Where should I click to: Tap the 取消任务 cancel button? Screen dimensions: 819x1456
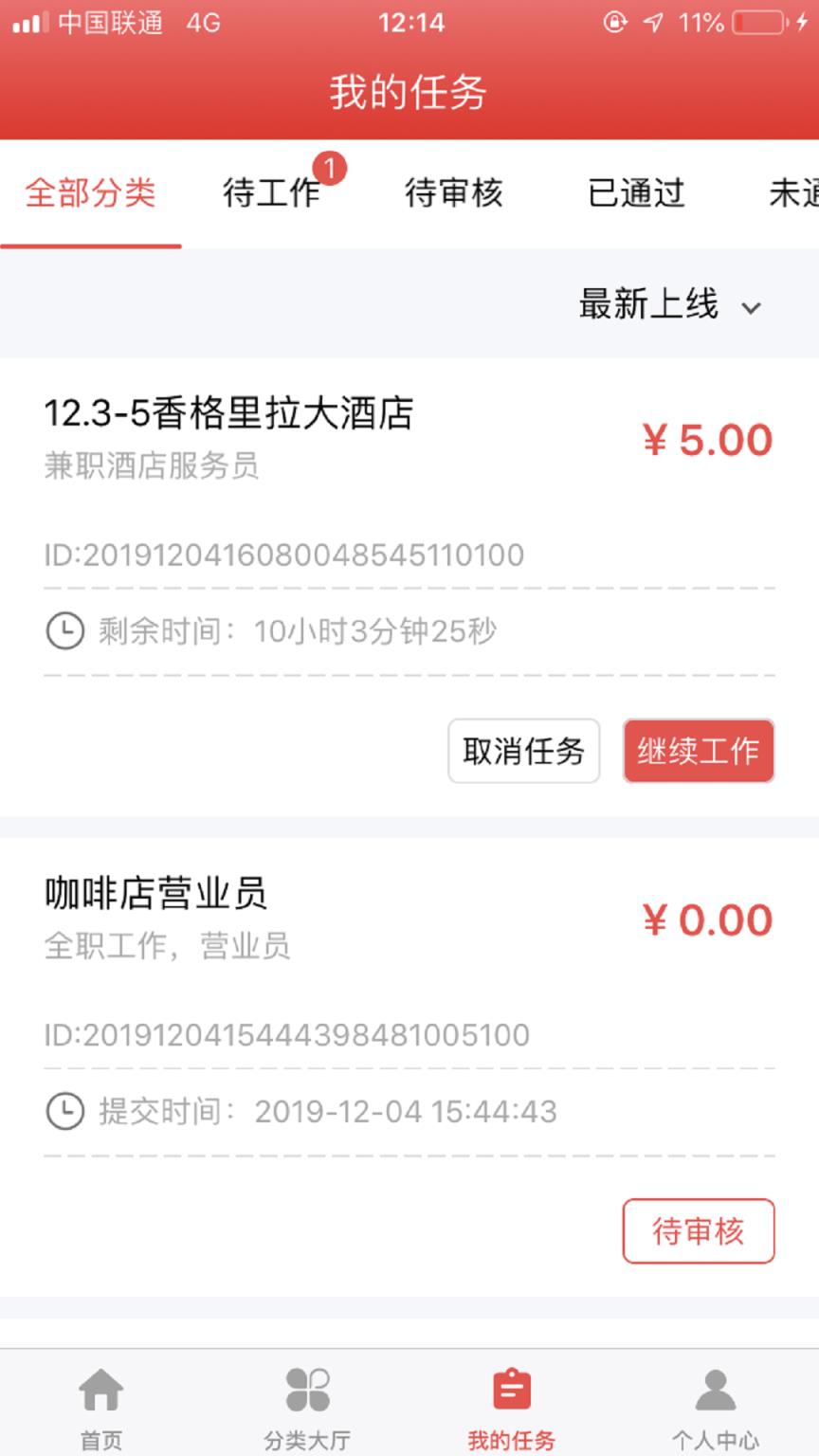pos(523,750)
